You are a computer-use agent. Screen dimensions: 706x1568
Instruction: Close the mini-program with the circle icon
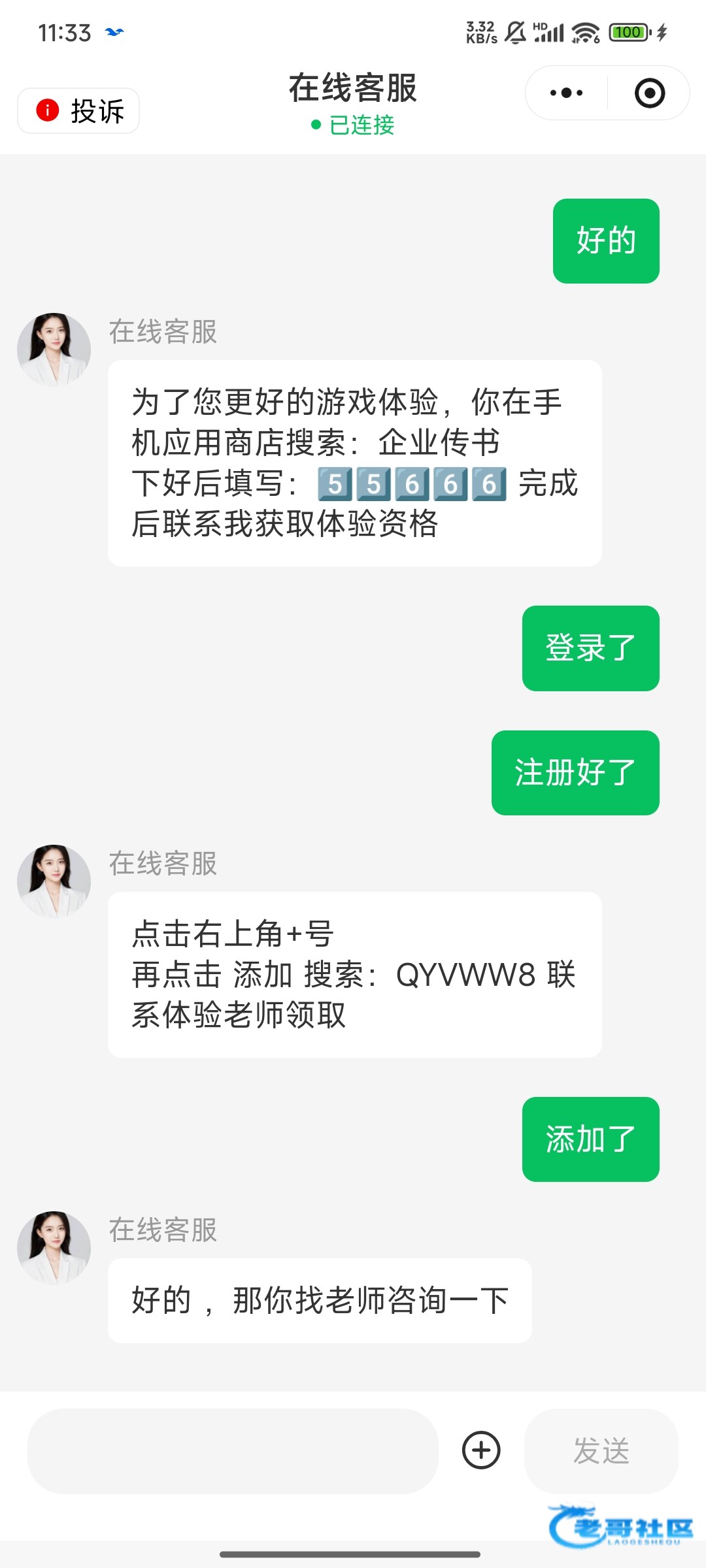pos(649,93)
